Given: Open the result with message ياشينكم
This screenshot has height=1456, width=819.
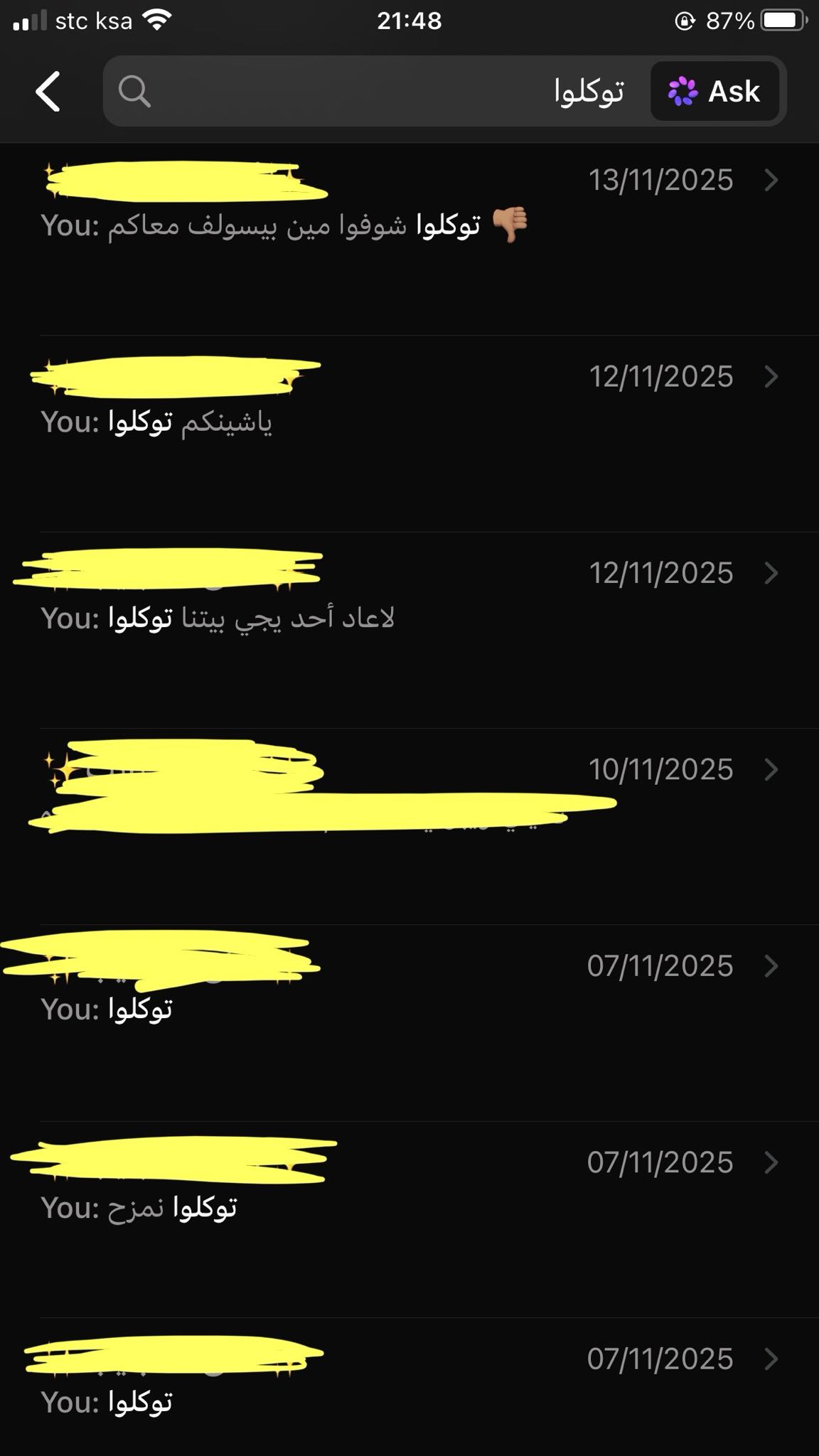Looking at the screenshot, I should point(409,434).
